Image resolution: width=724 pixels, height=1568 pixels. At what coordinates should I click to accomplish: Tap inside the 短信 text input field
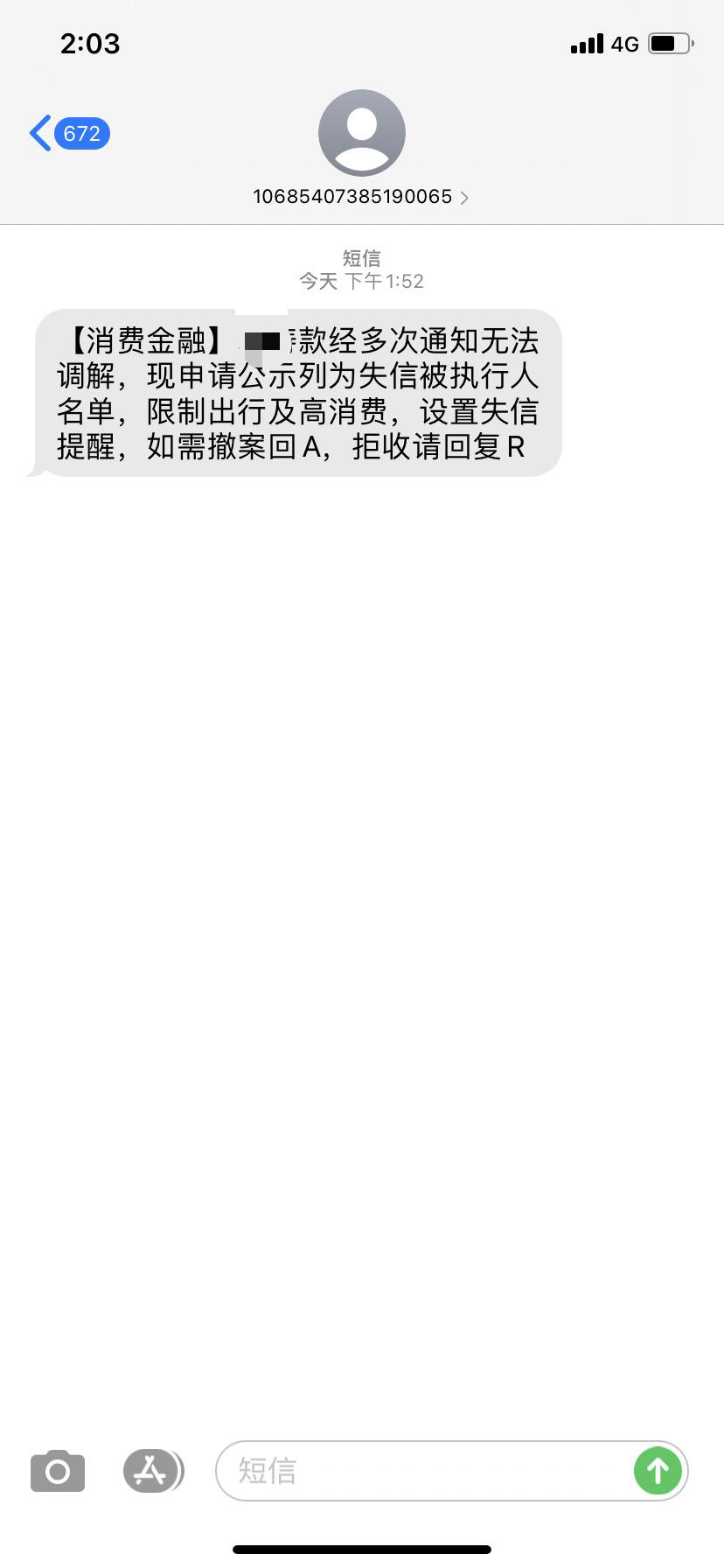click(x=393, y=1471)
